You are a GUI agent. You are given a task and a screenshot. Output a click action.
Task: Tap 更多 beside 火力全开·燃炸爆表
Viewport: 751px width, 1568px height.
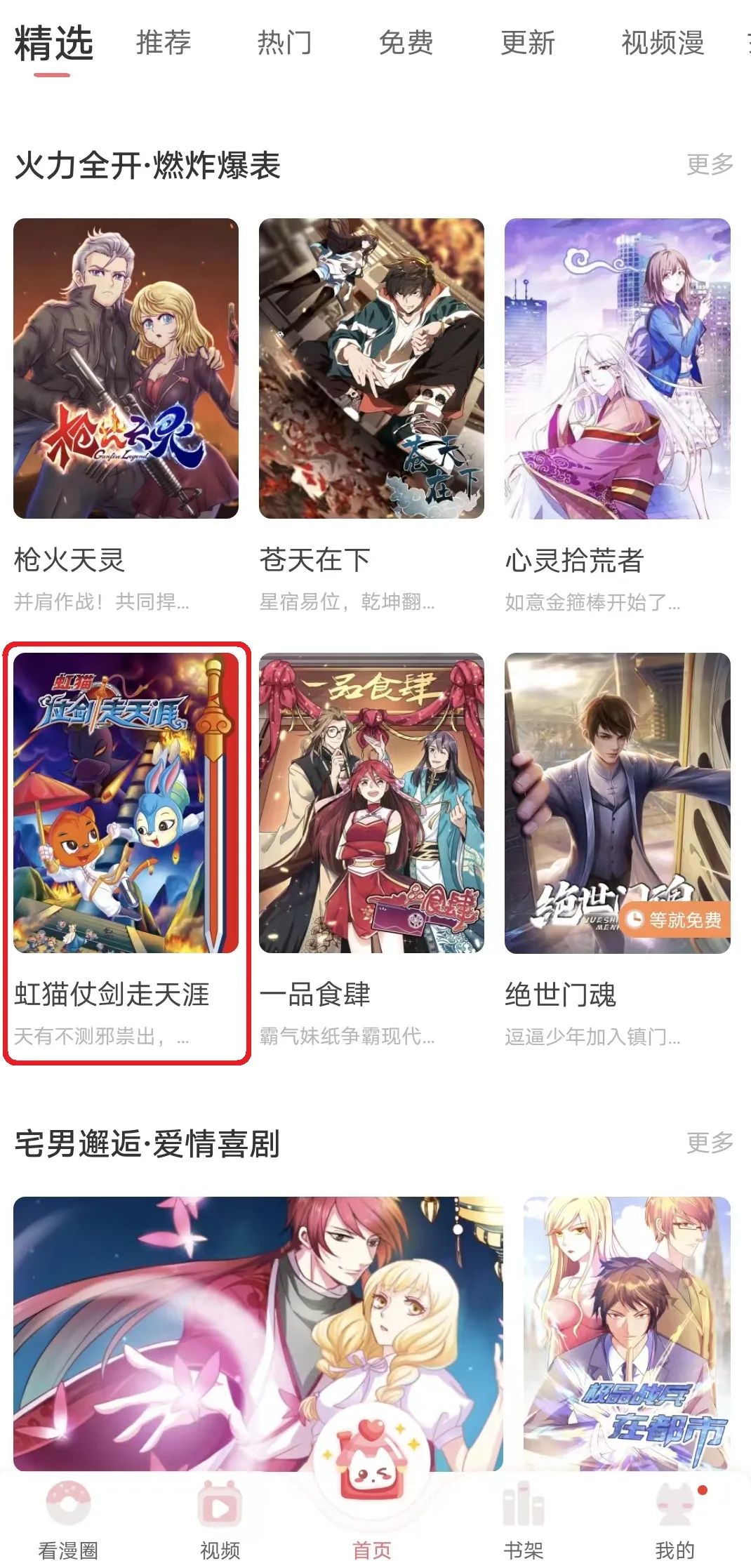[710, 165]
